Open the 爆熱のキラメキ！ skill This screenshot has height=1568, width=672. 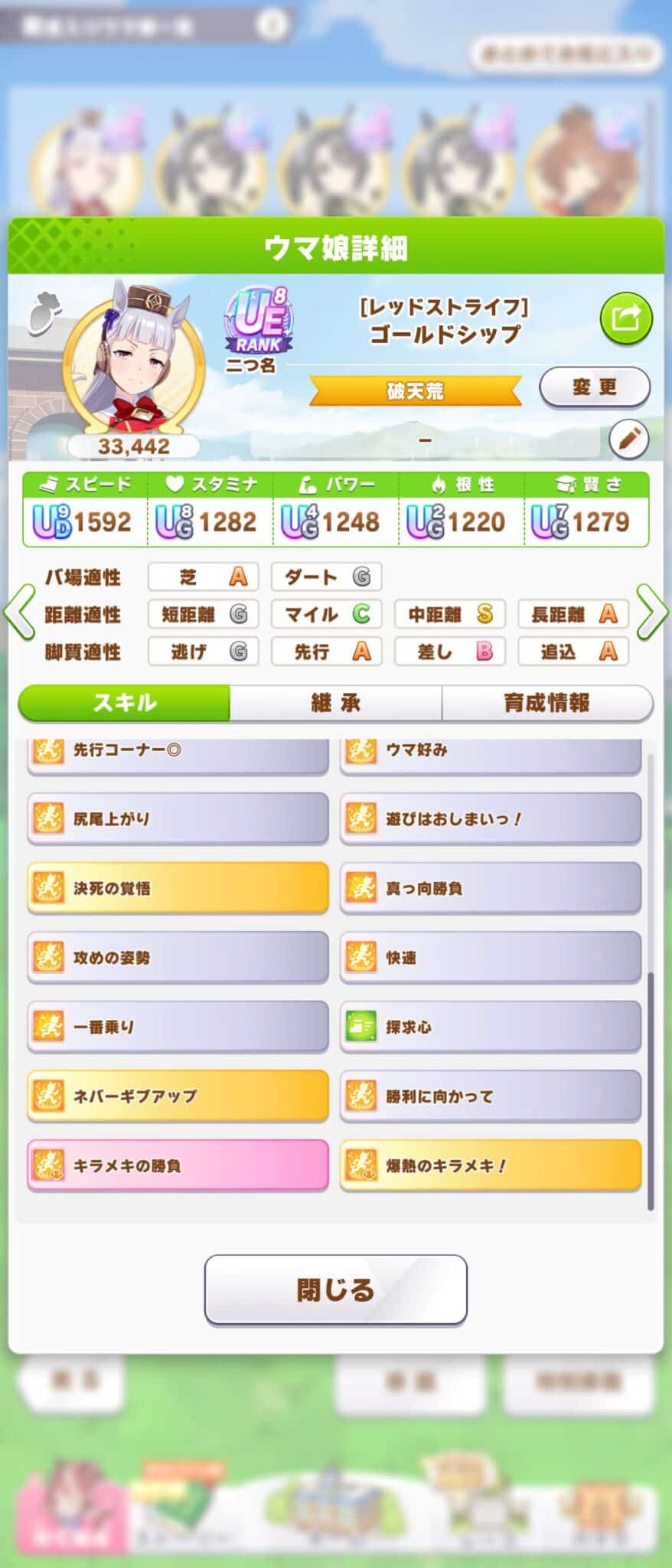click(490, 1165)
